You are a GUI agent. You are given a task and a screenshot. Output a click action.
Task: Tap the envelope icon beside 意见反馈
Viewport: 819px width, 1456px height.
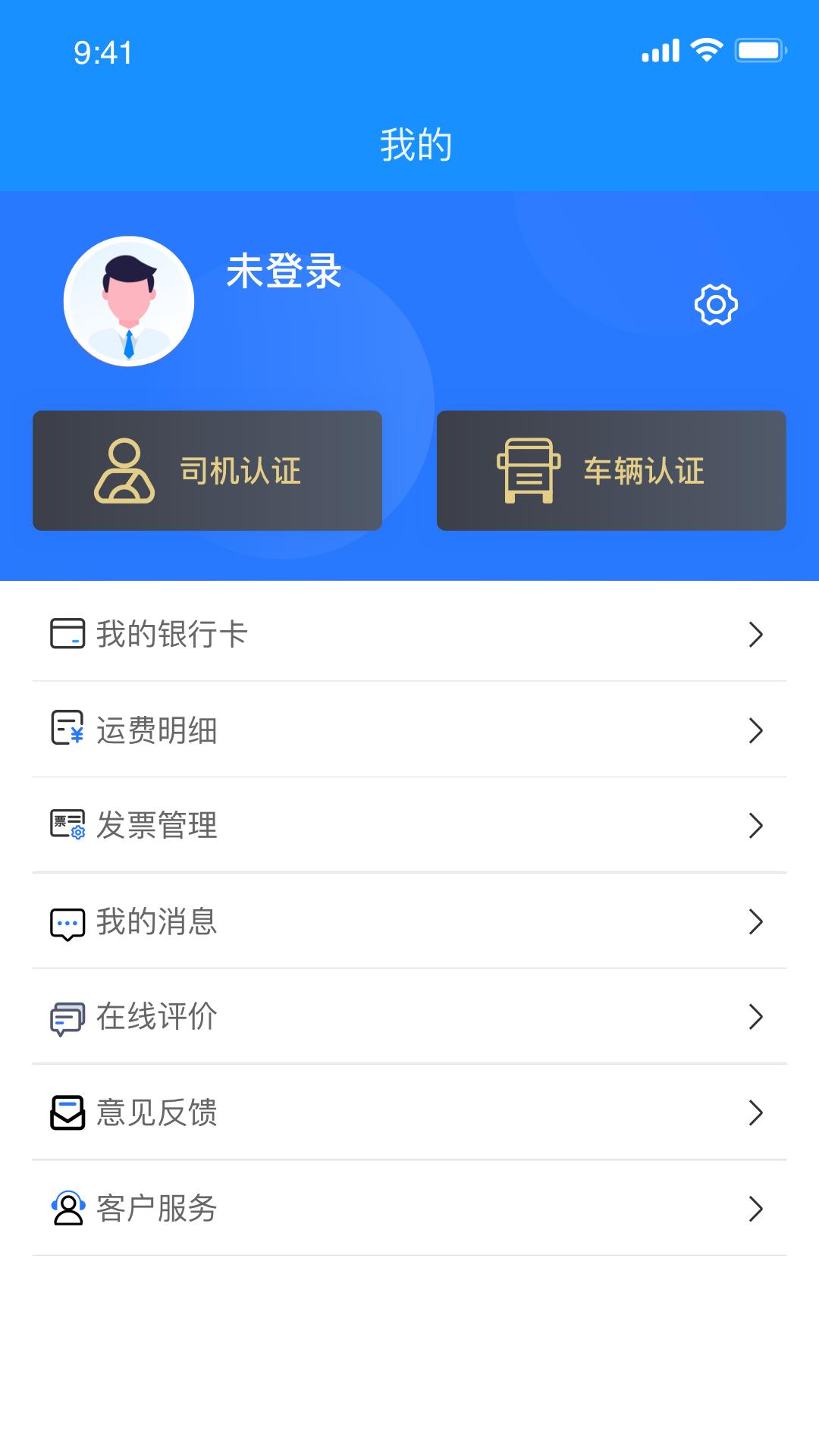(x=67, y=1113)
